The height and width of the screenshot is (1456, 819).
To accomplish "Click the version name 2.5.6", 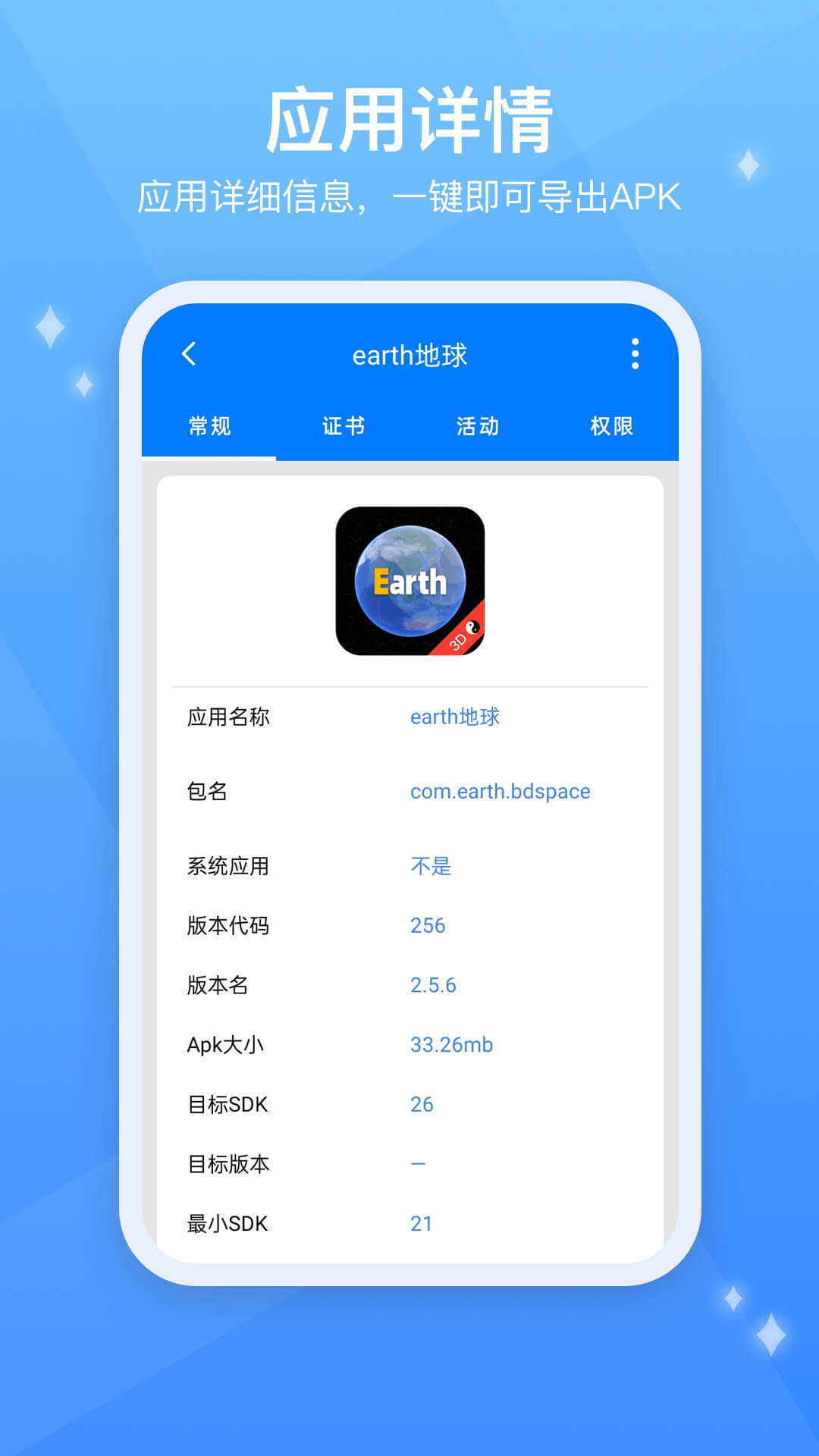I will pyautogui.click(x=432, y=984).
